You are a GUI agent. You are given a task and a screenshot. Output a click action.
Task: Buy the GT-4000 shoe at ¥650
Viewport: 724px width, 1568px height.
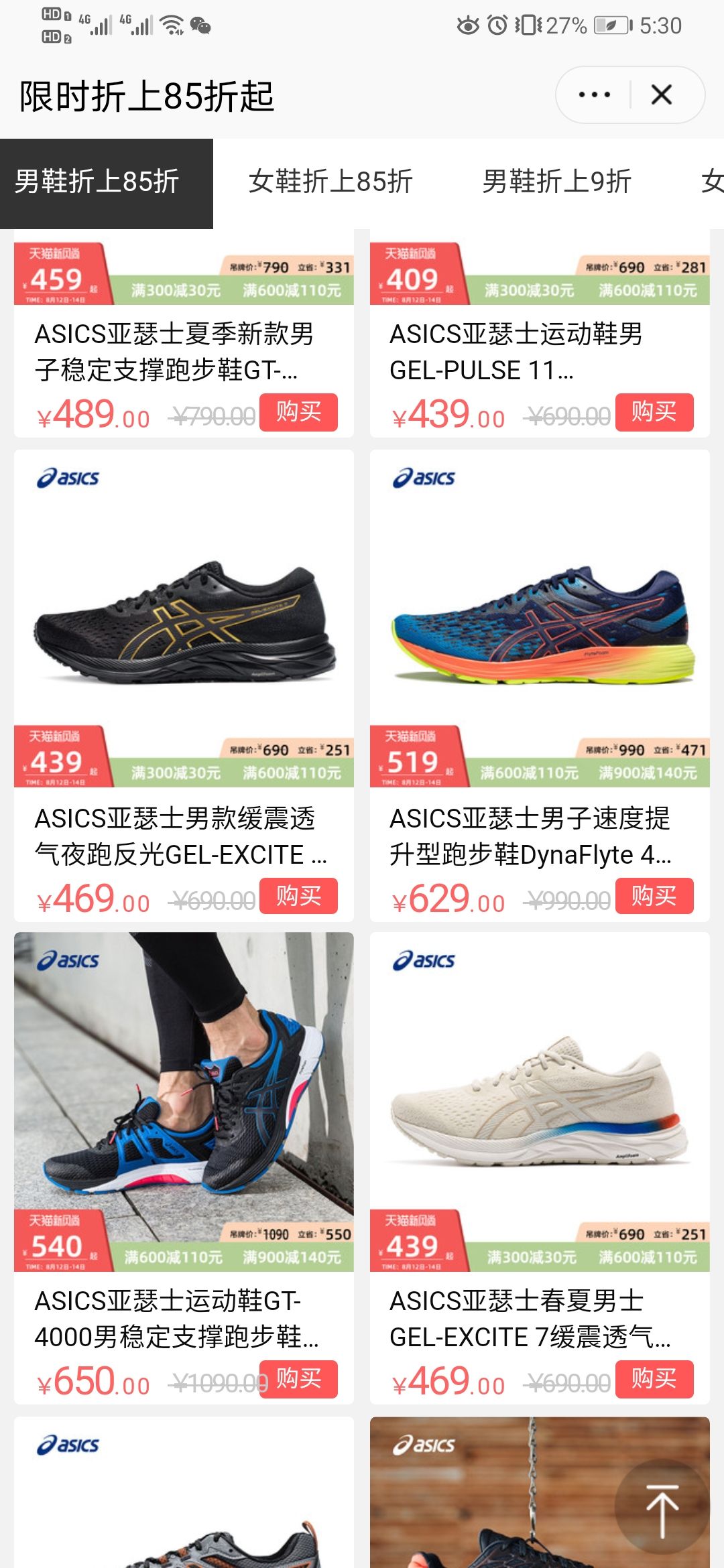tap(298, 1379)
